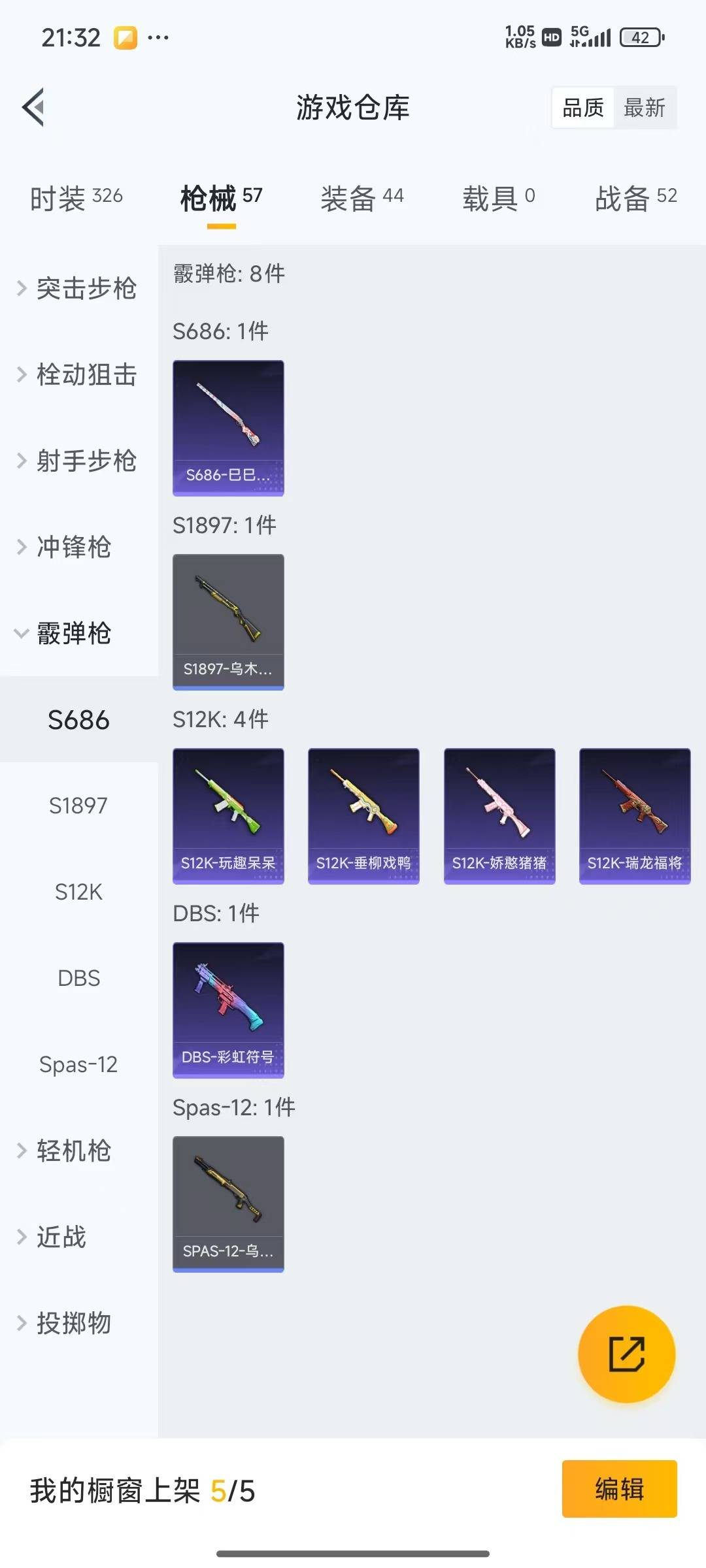Select Spas-12 in the sidebar
Screen dimensions: 706x1568
[x=78, y=1064]
